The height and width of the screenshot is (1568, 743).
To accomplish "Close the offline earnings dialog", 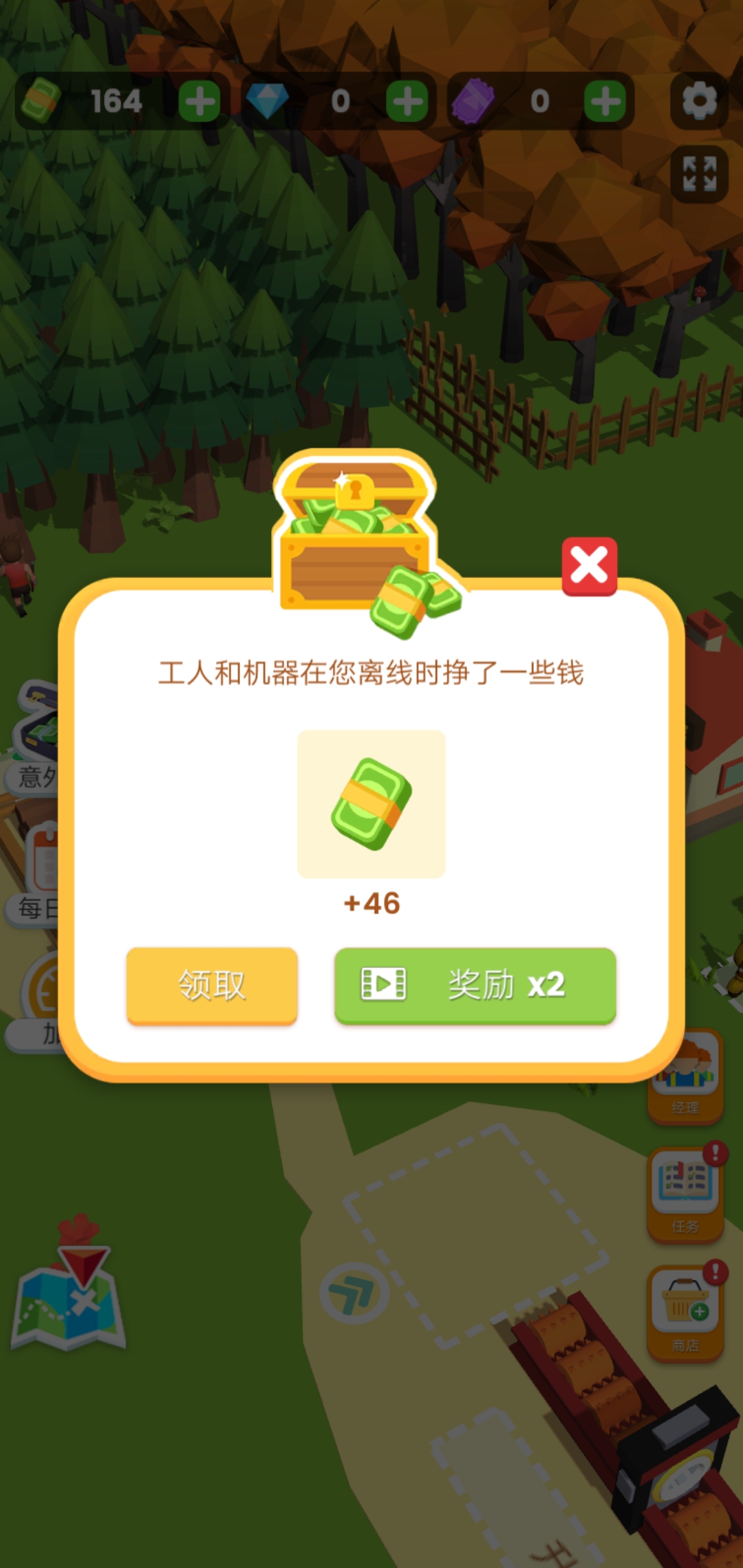I will pos(589,567).
